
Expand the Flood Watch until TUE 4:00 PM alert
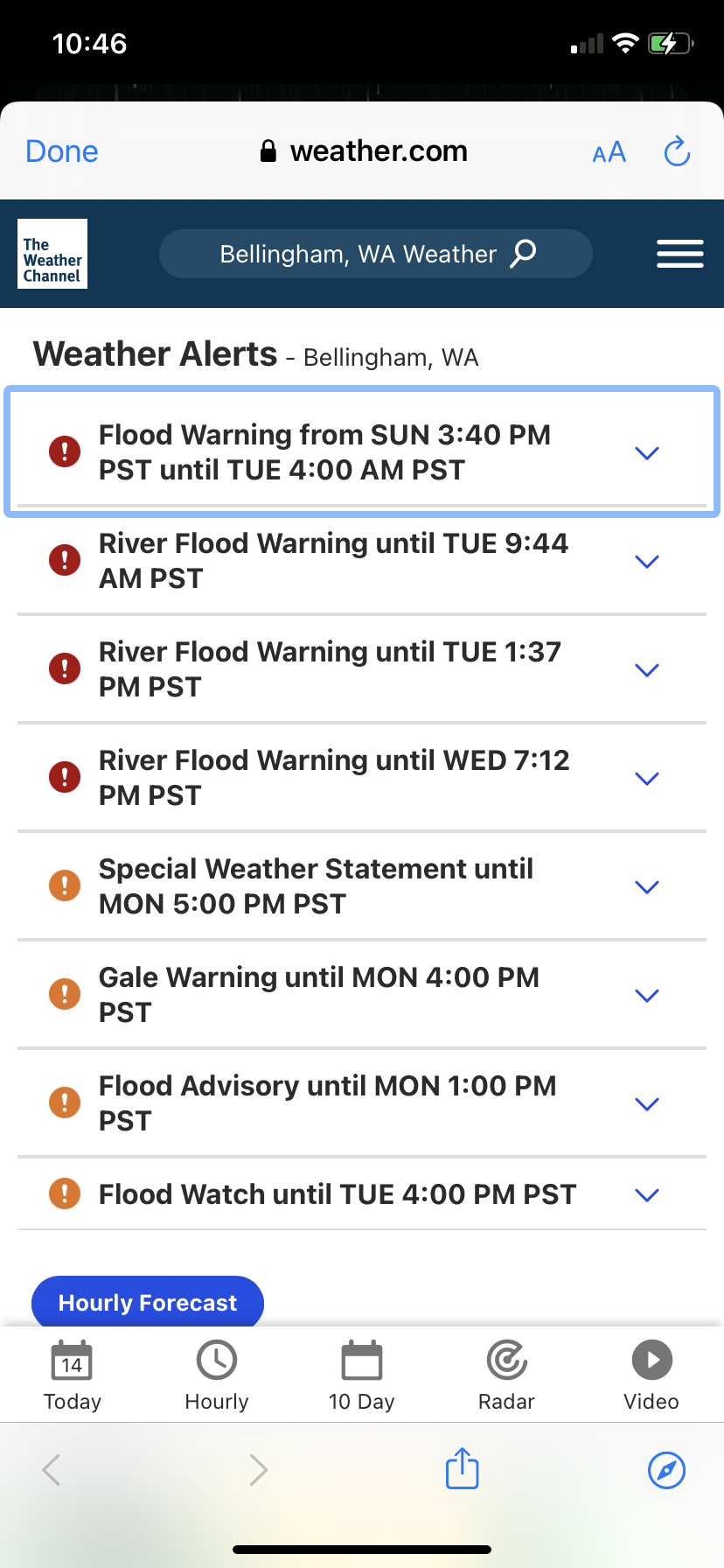pos(646,1193)
